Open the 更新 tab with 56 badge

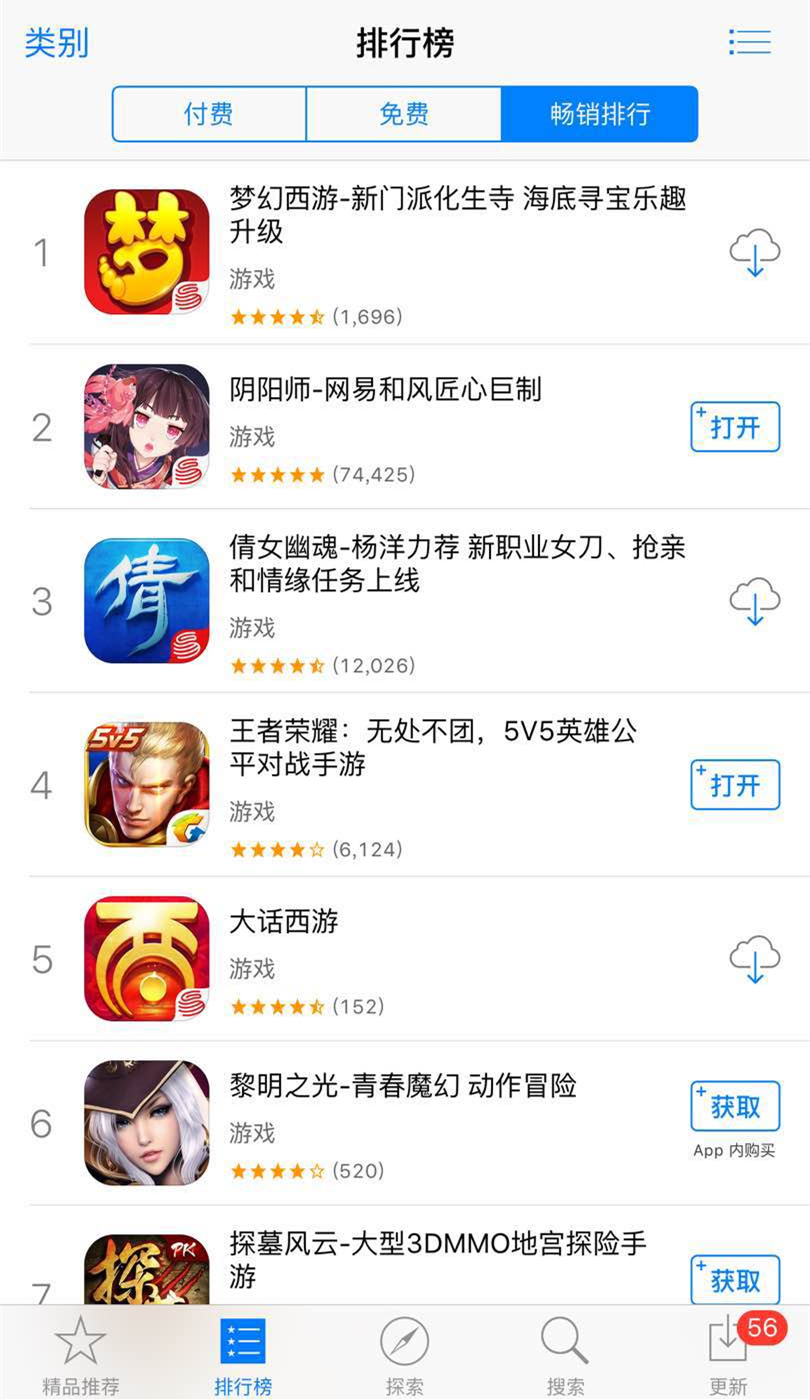tap(728, 1355)
